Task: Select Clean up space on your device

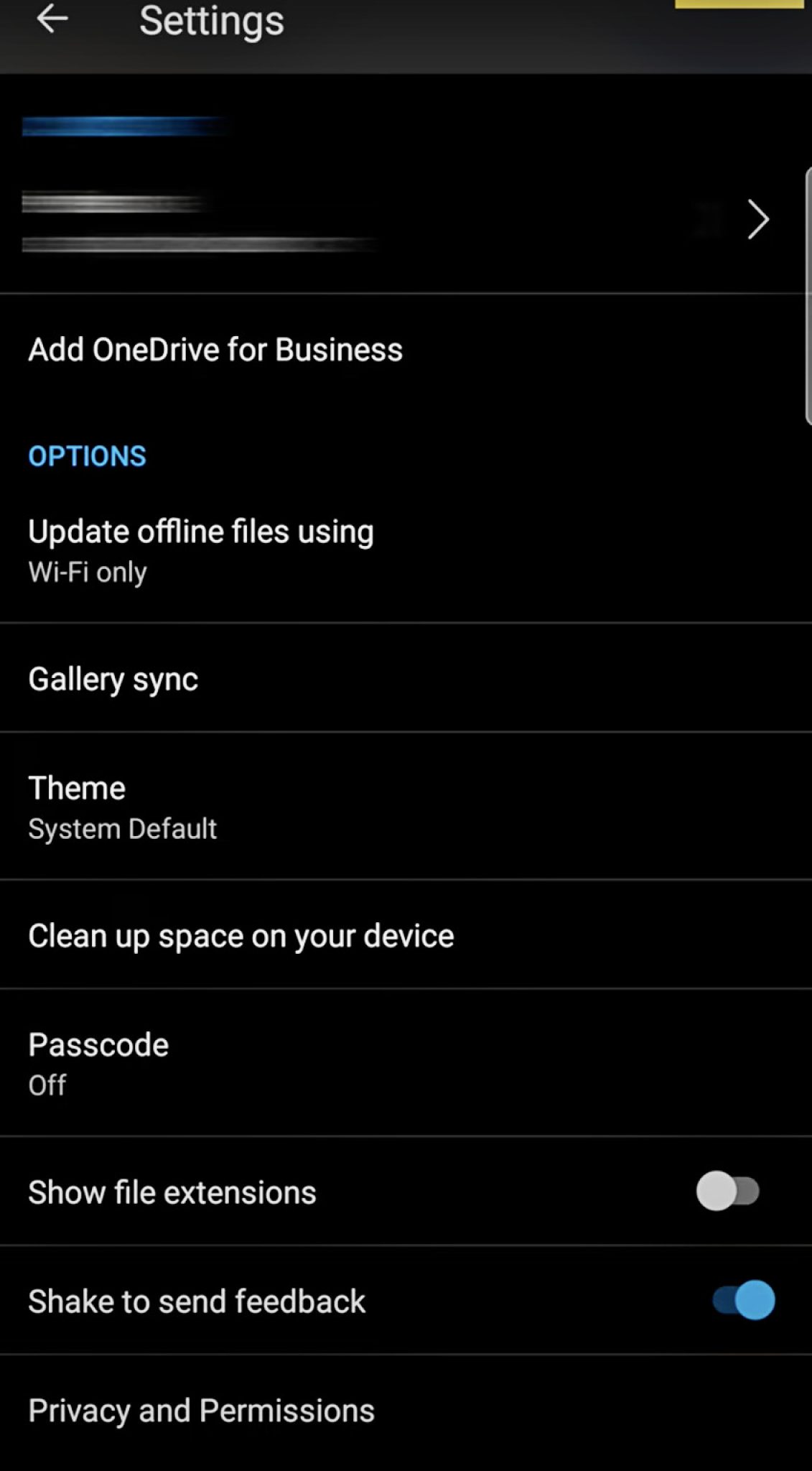Action: tap(241, 934)
